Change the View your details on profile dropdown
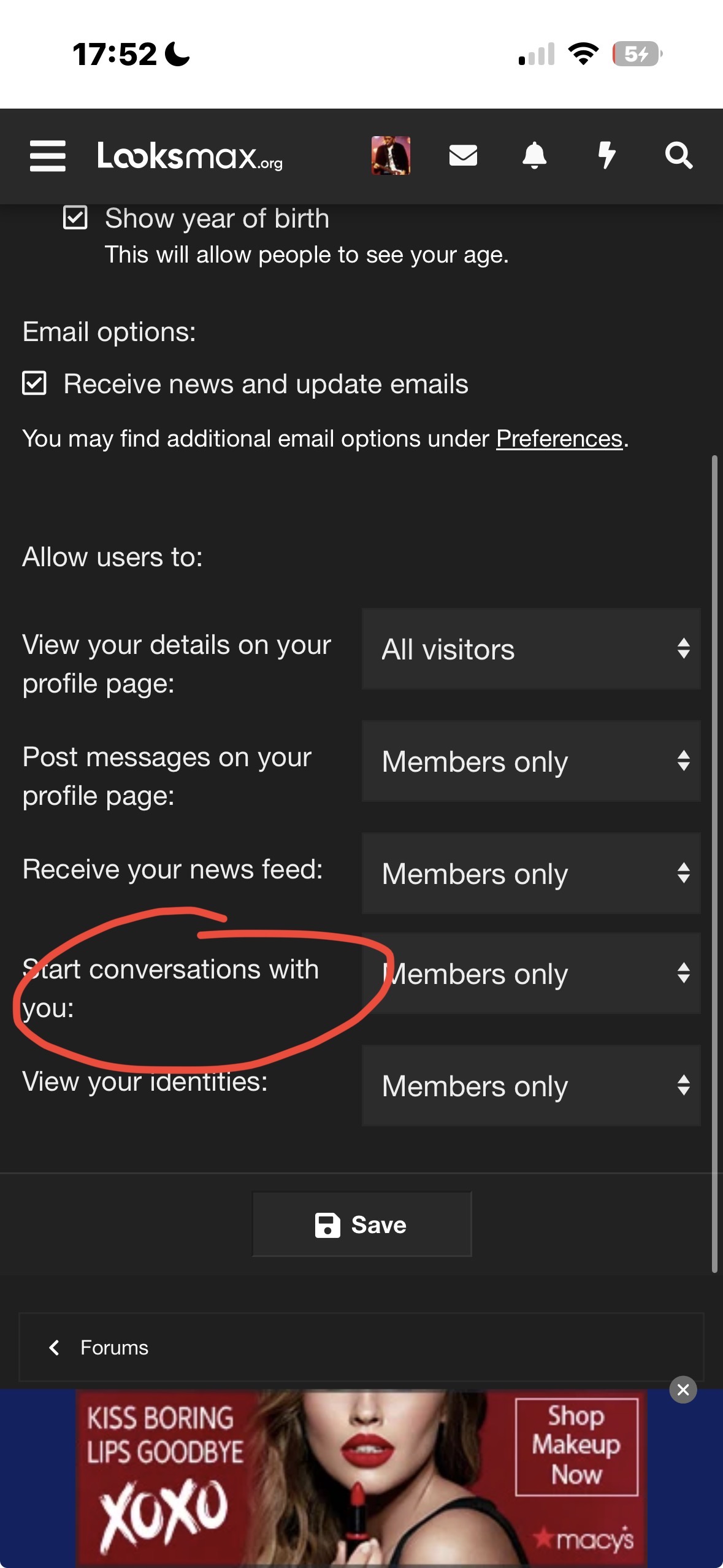723x1568 pixels. pyautogui.click(x=531, y=649)
